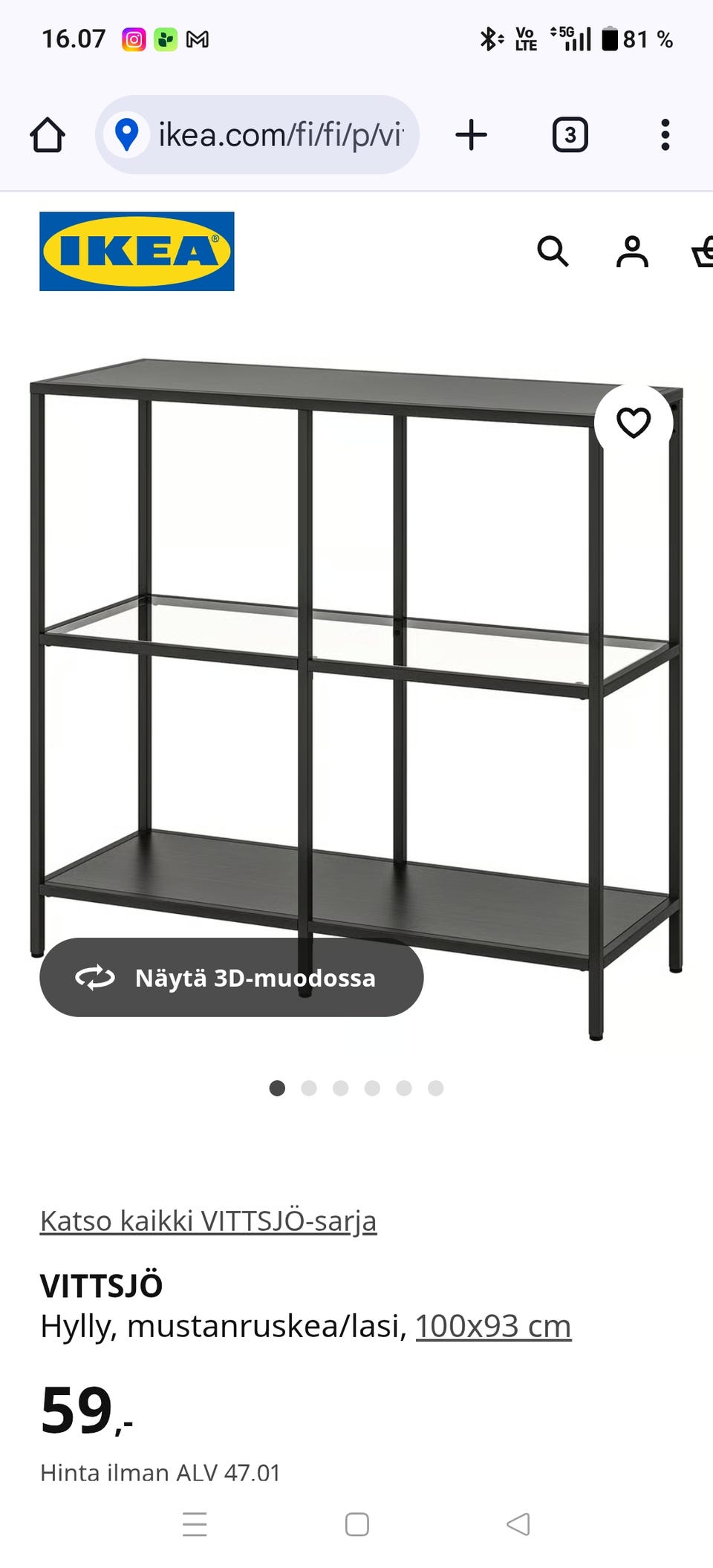
Task: Add VITTSJÖ shelf to favourites
Action: pos(634,423)
